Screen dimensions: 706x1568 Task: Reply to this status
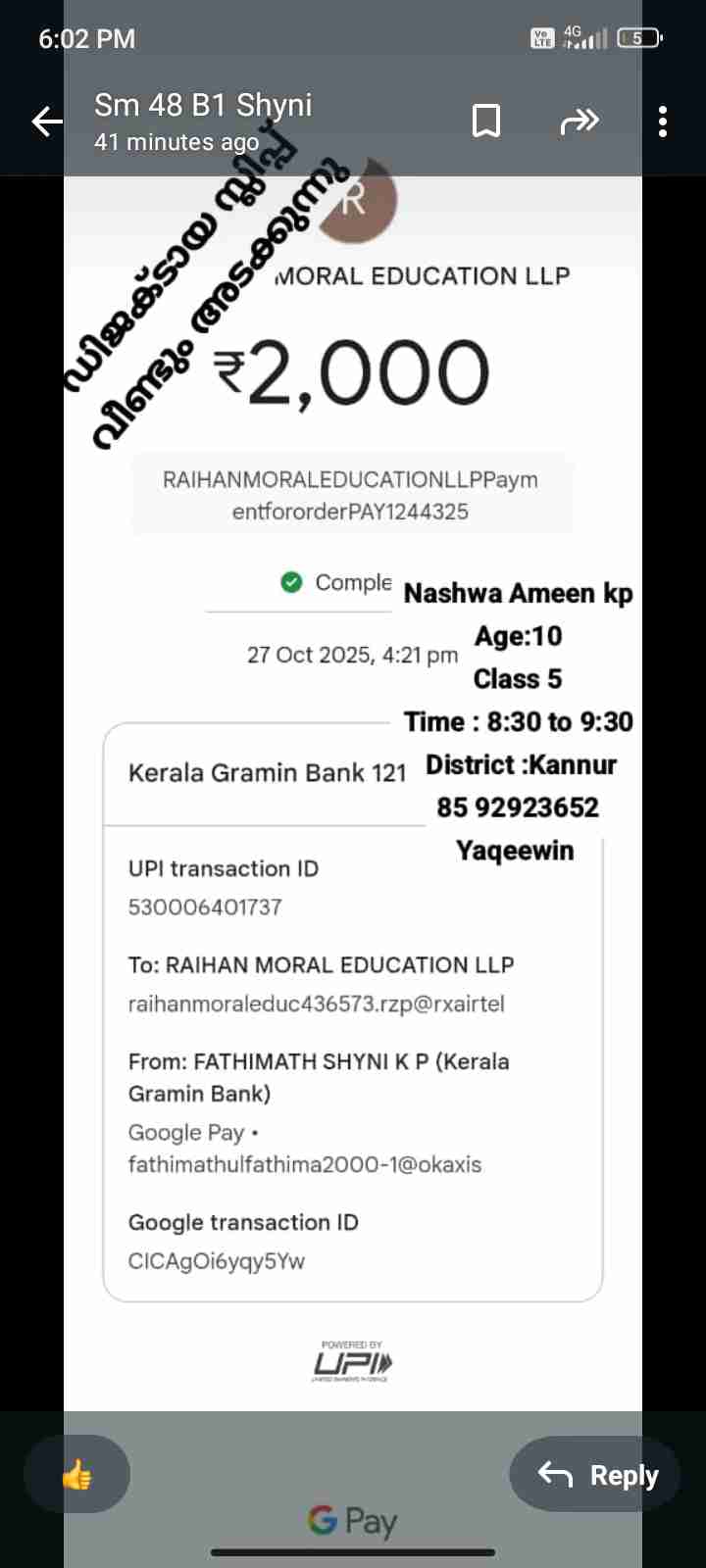click(x=597, y=1474)
